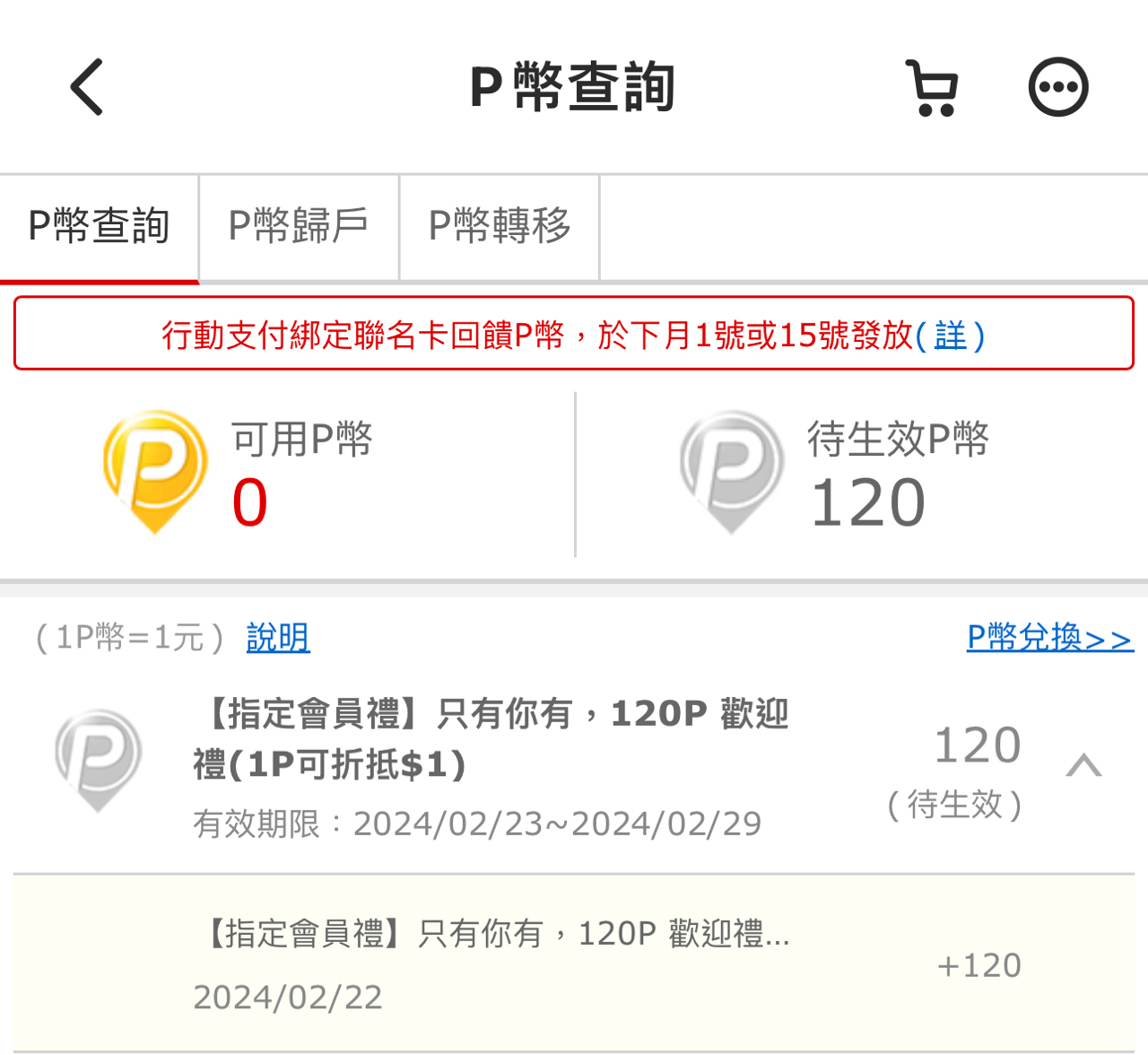1148x1055 pixels.
Task: Open the 說明 explanation link
Action: coord(278,638)
